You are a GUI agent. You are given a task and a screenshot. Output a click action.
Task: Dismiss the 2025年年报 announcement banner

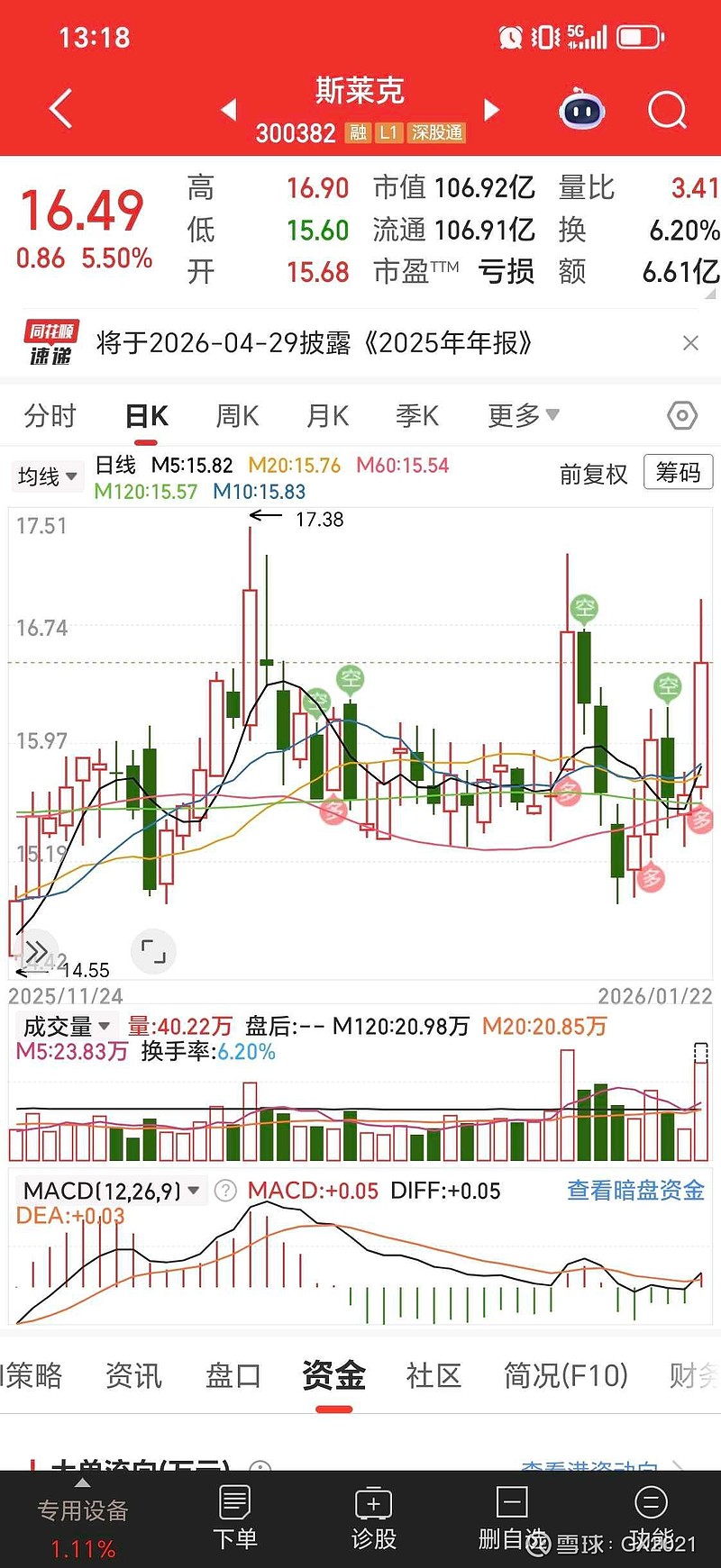[x=690, y=343]
